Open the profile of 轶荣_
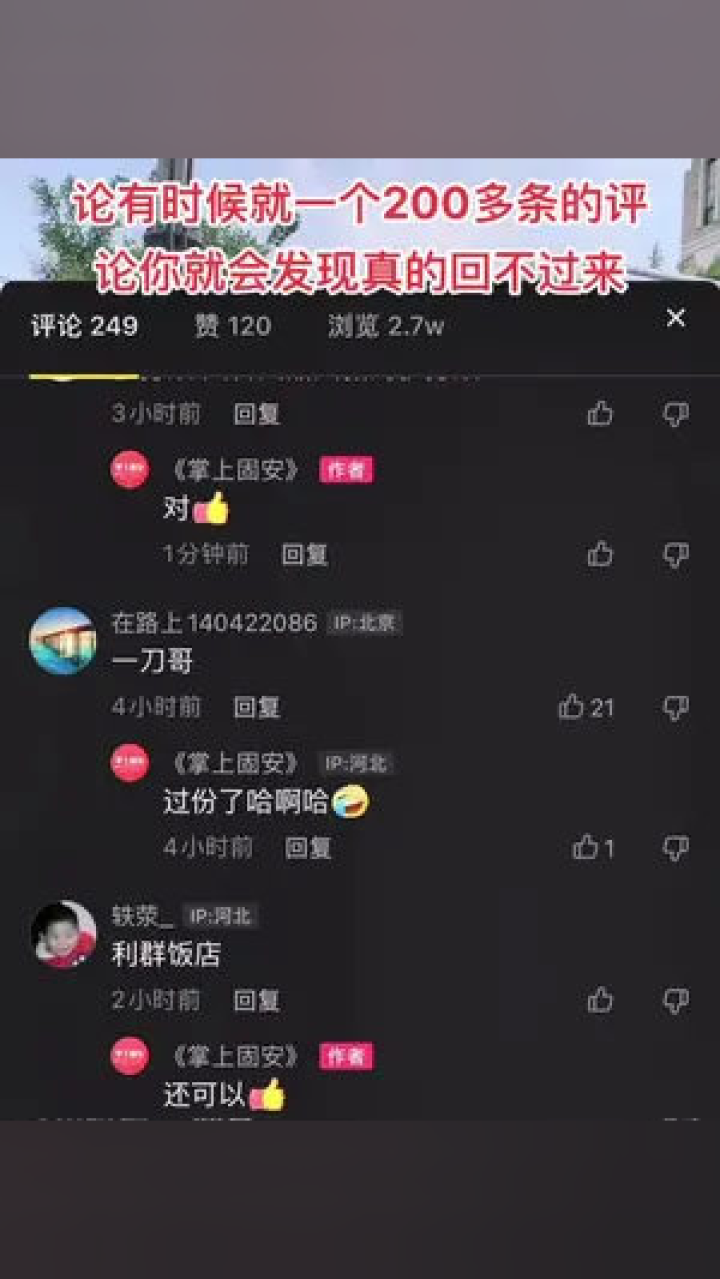 pyautogui.click(x=63, y=934)
